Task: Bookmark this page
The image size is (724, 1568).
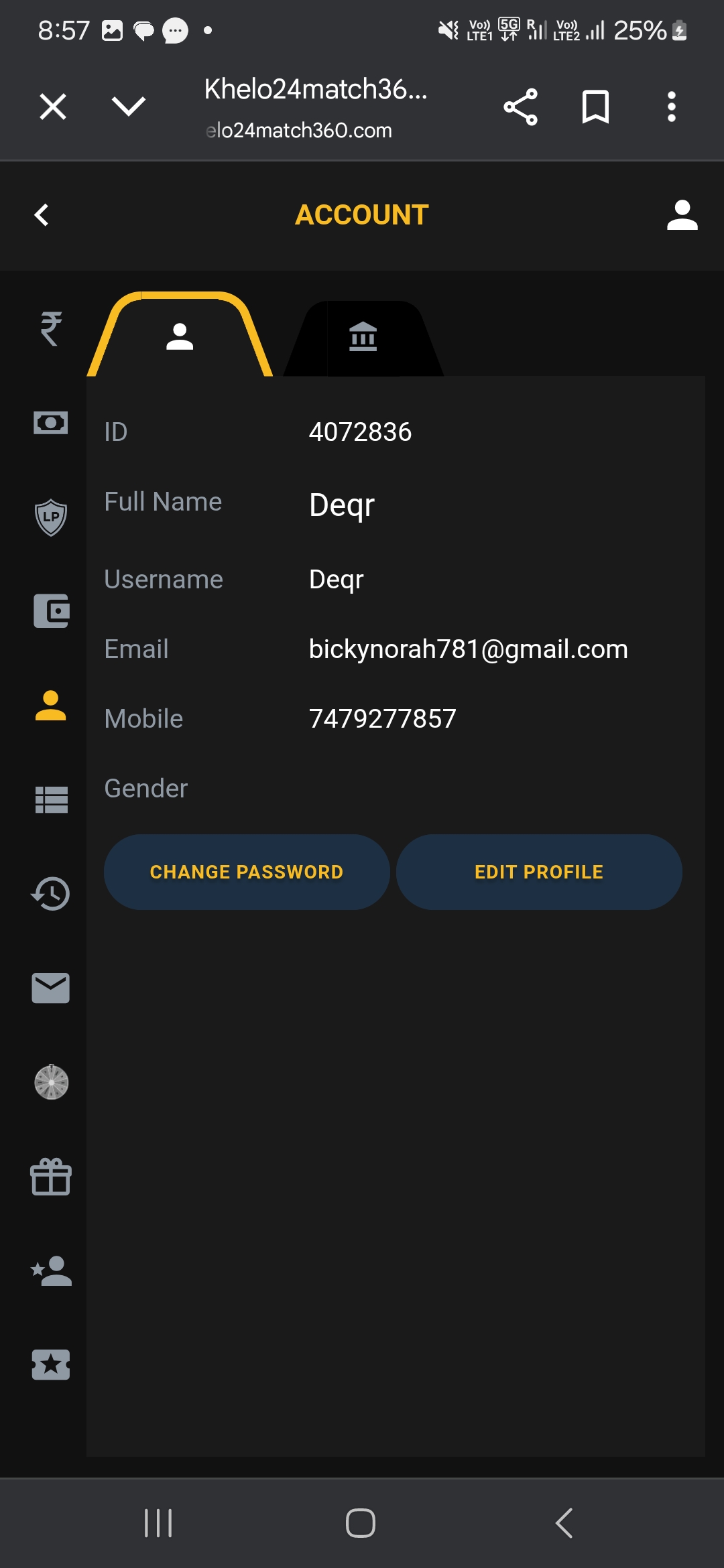Action: click(595, 107)
